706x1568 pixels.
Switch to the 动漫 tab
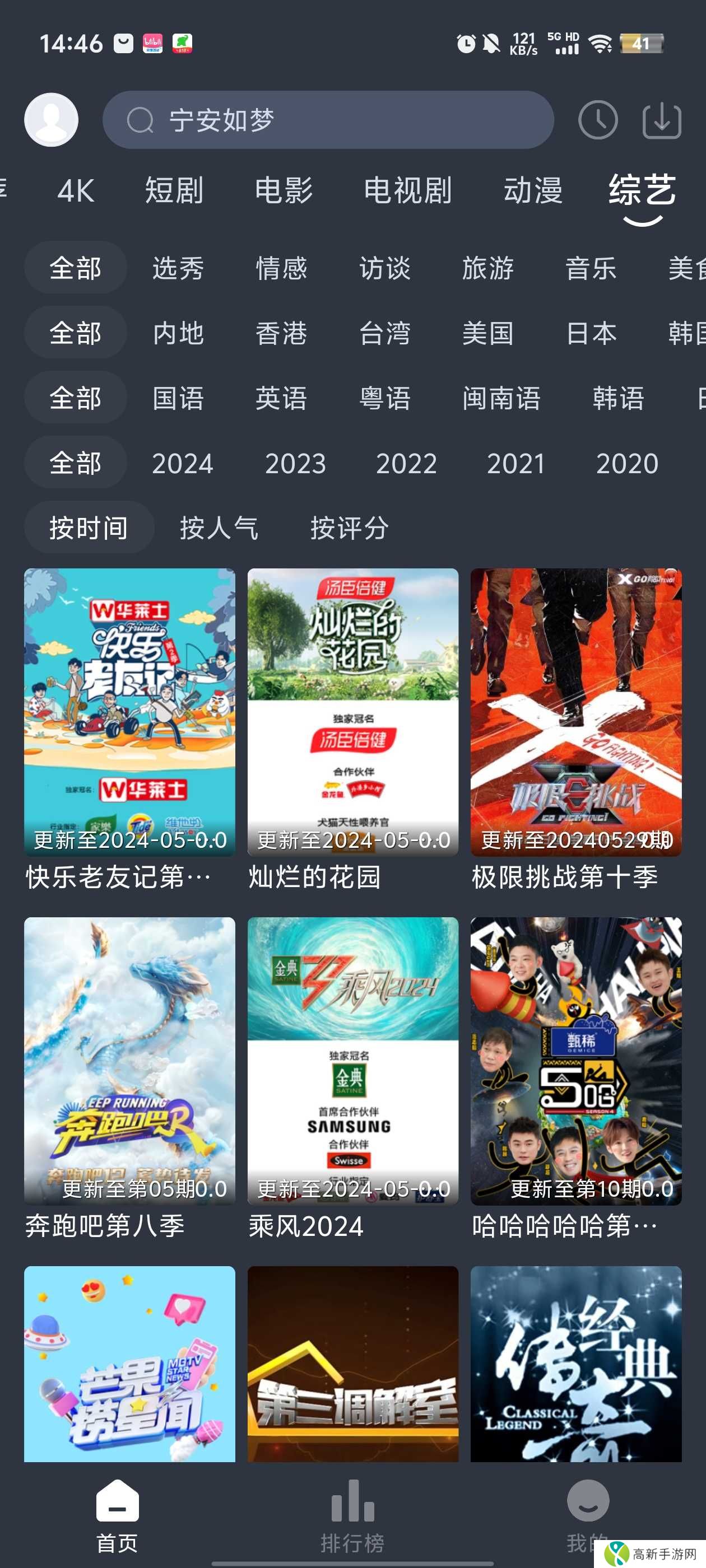tap(534, 190)
